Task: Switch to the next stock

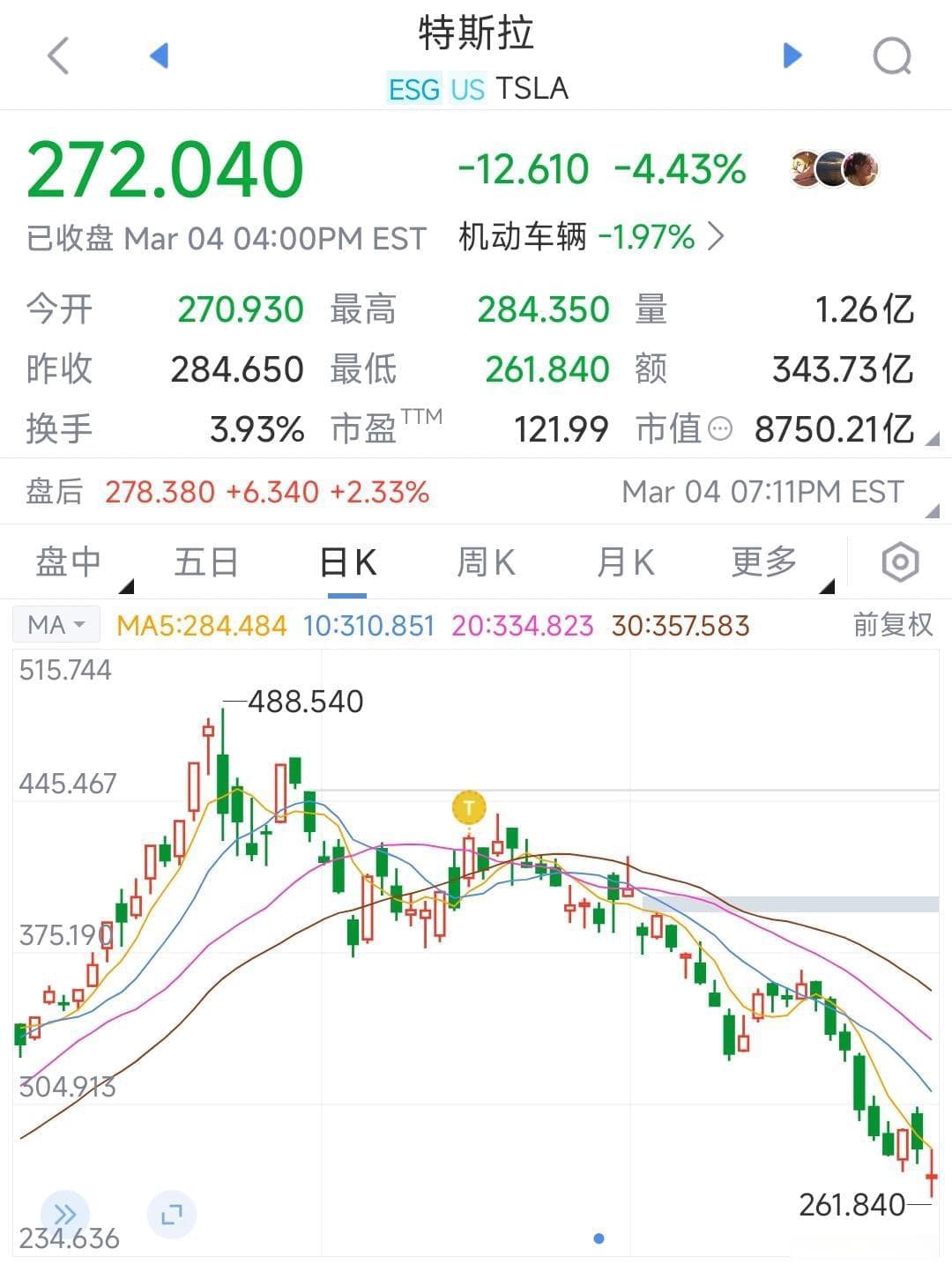Action: [x=792, y=56]
